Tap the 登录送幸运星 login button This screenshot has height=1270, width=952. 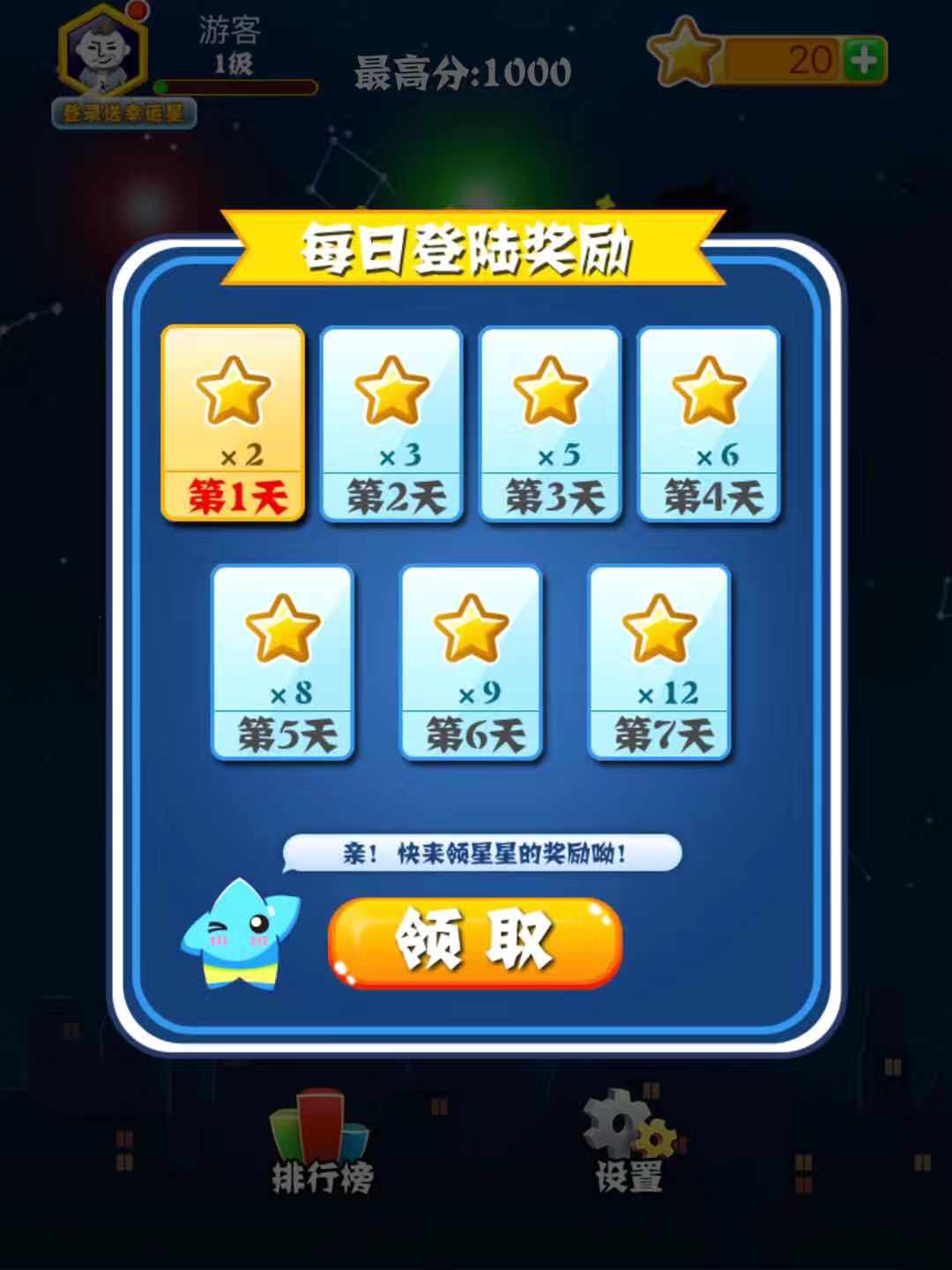(123, 114)
